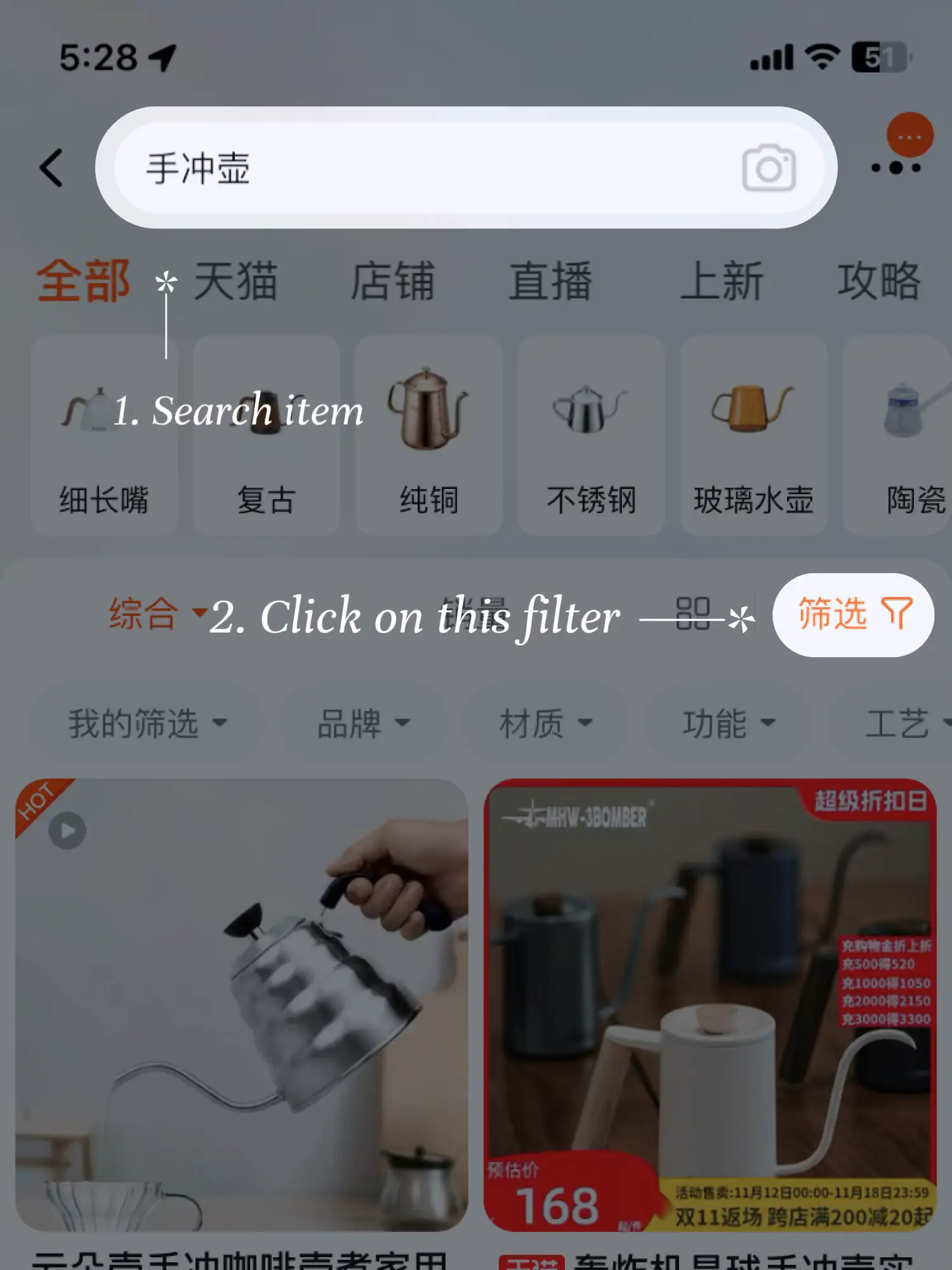Switch to the 店铺 tab

(x=393, y=281)
